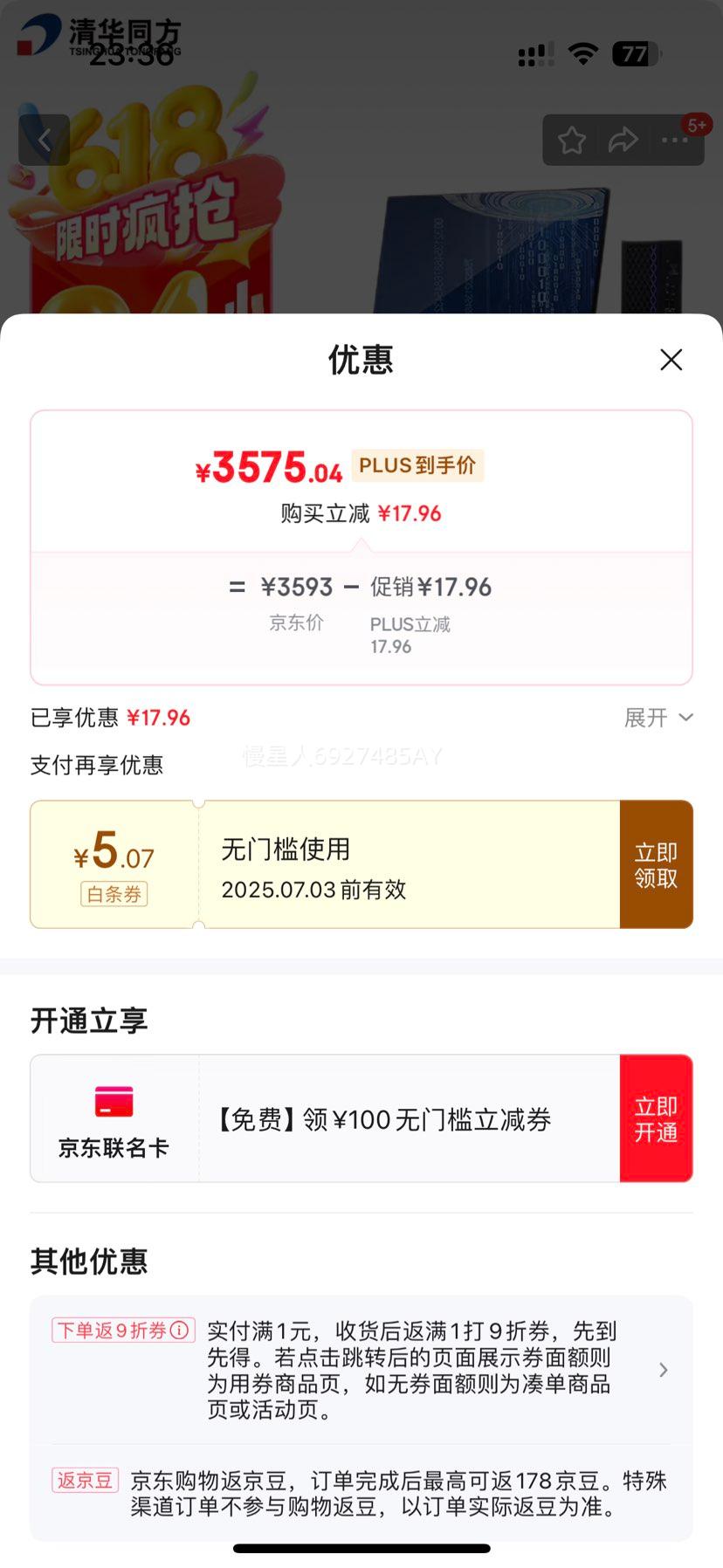Tap the 京东联名卡 credit card icon
Screen dimensions: 723x1568
(114, 1103)
